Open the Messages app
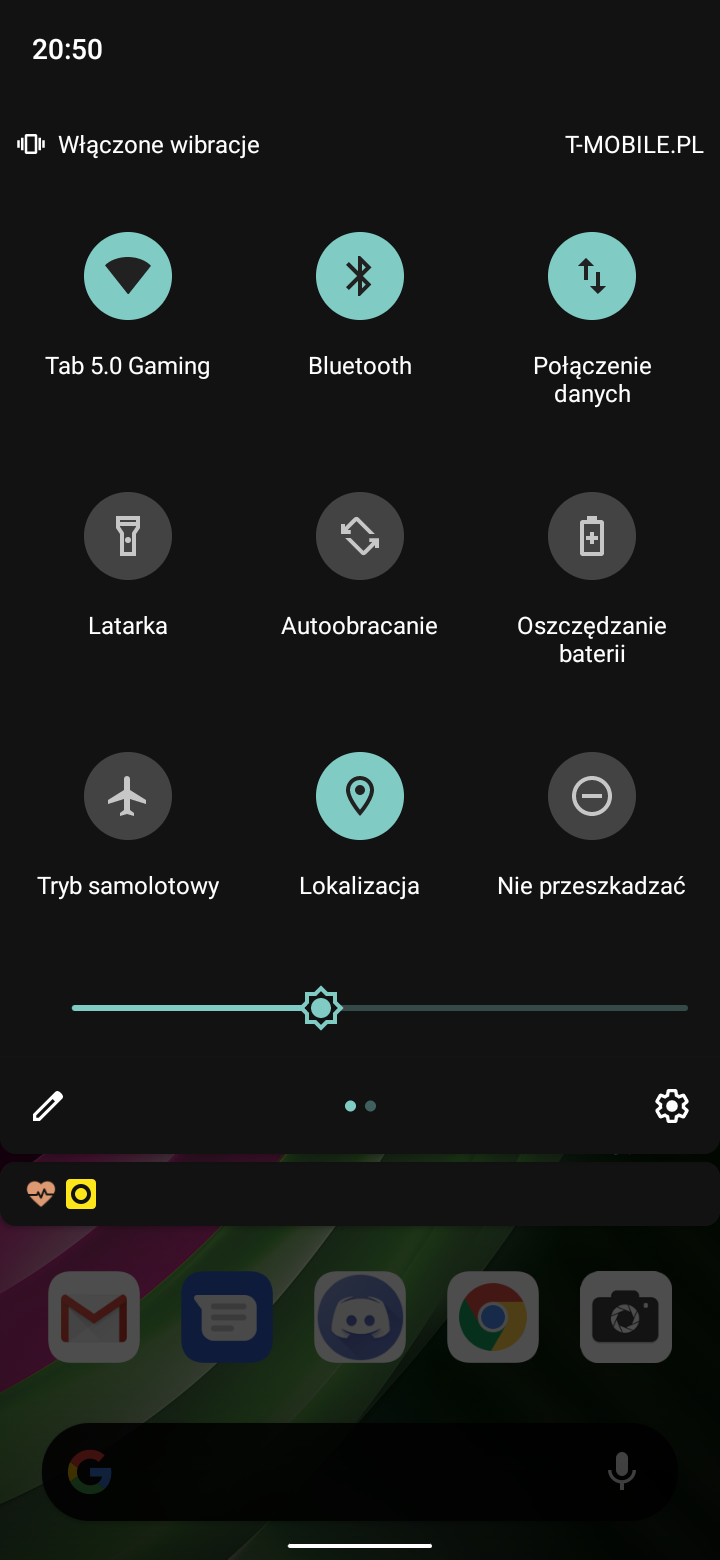The image size is (720, 1560). point(227,1317)
